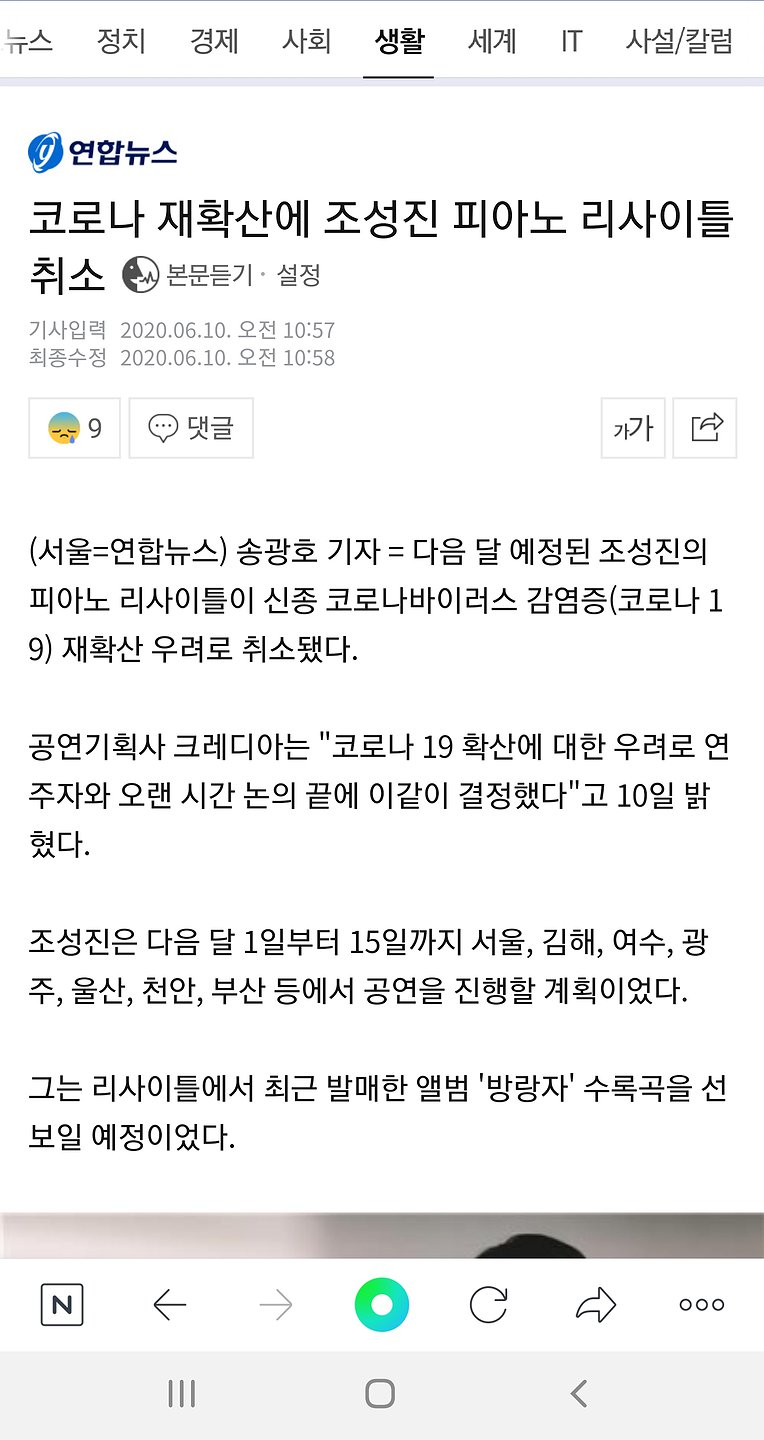764x1440 pixels.
Task: React with the sad emoji button
Action: (x=74, y=428)
